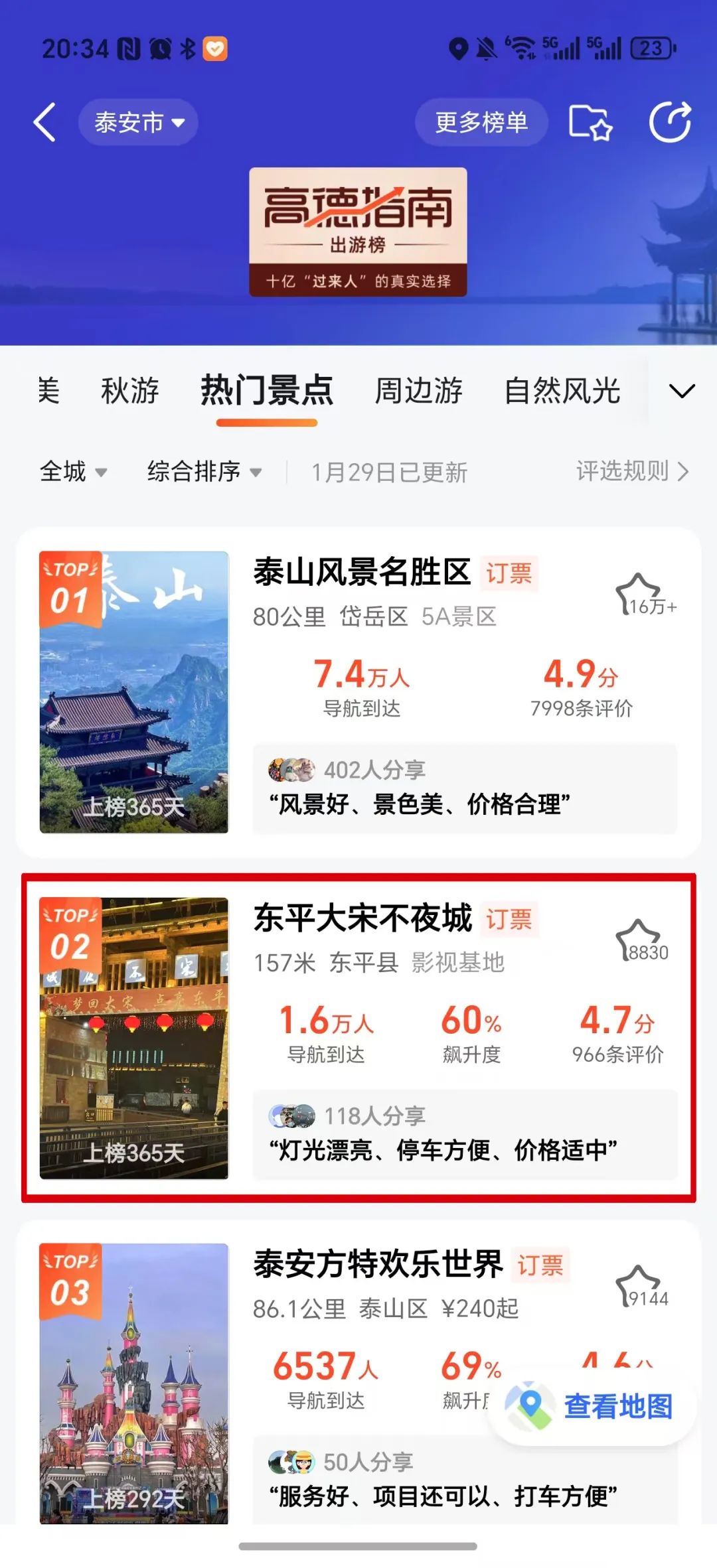Change sorting via 综合排序
This screenshot has width=717, height=1568.
point(204,472)
